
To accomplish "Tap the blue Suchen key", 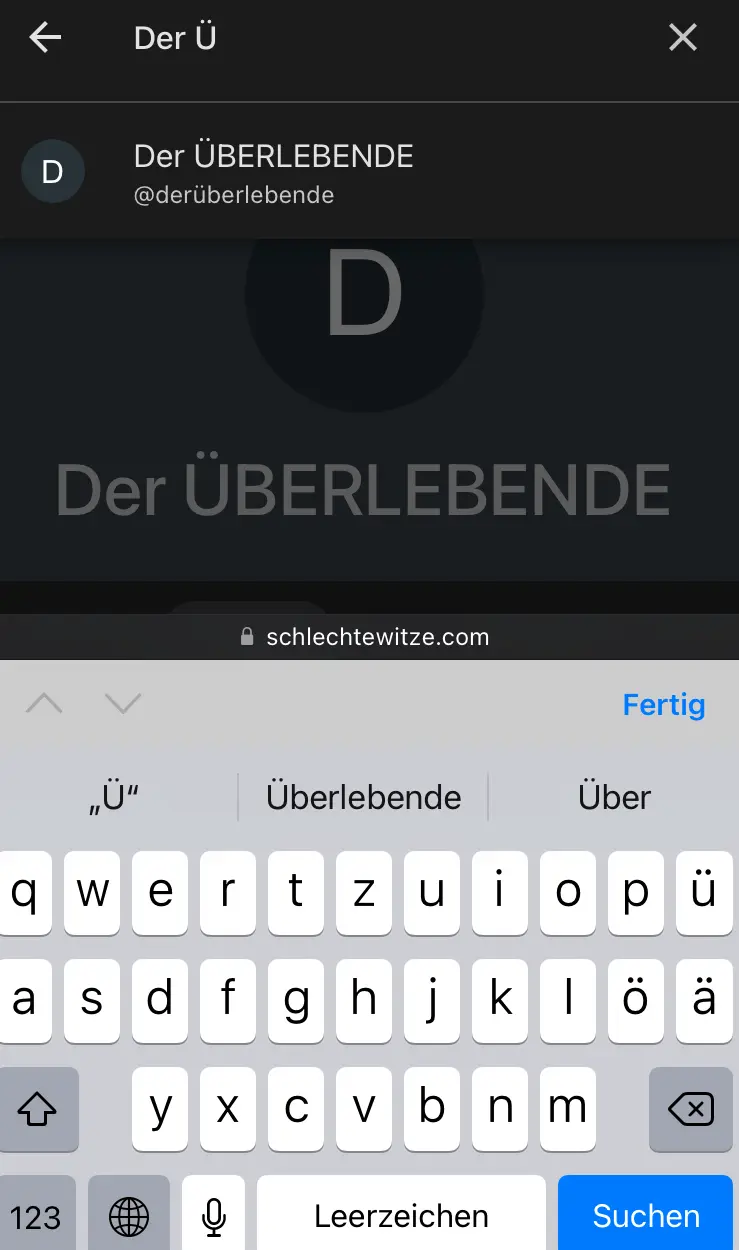I will click(645, 1214).
